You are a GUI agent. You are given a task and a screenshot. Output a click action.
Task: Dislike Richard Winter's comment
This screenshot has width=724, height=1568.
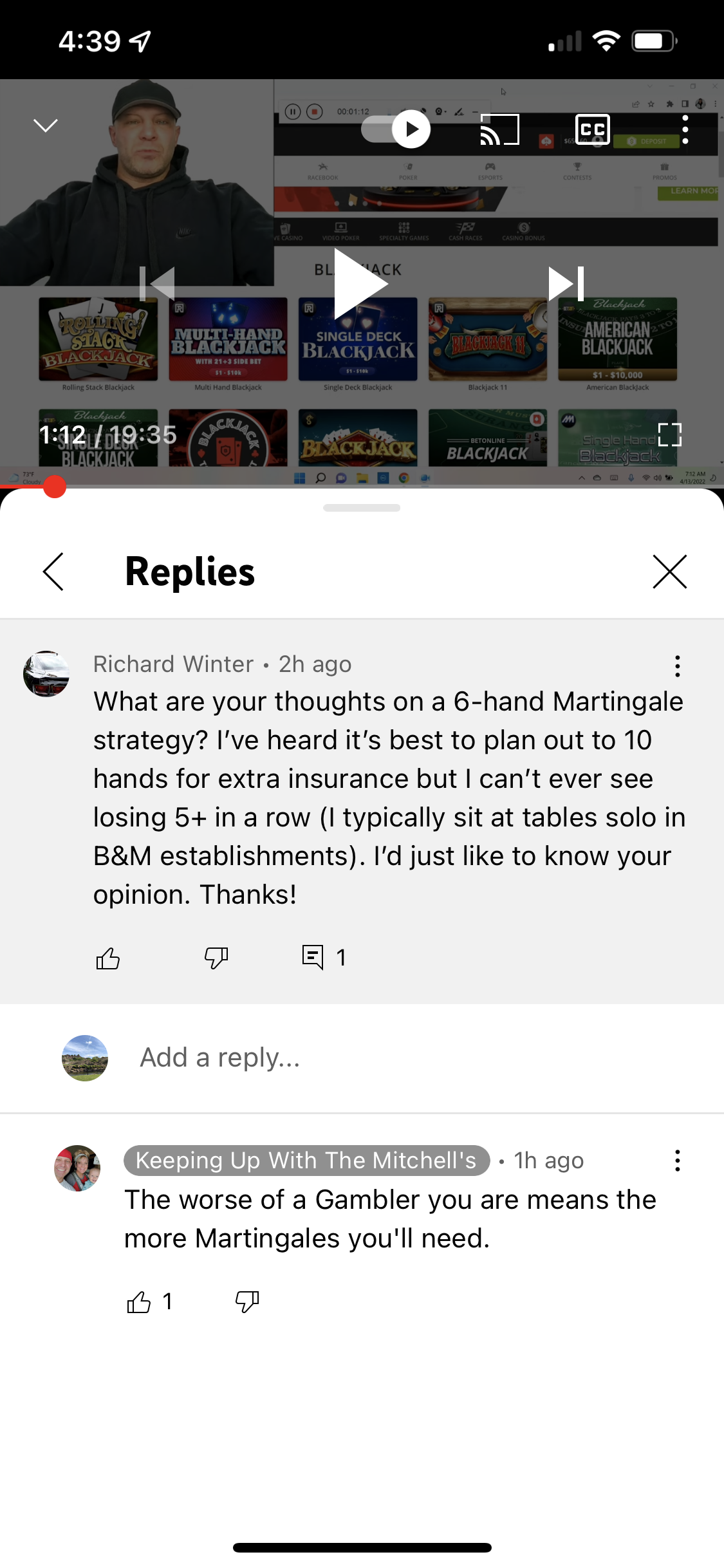click(x=216, y=958)
